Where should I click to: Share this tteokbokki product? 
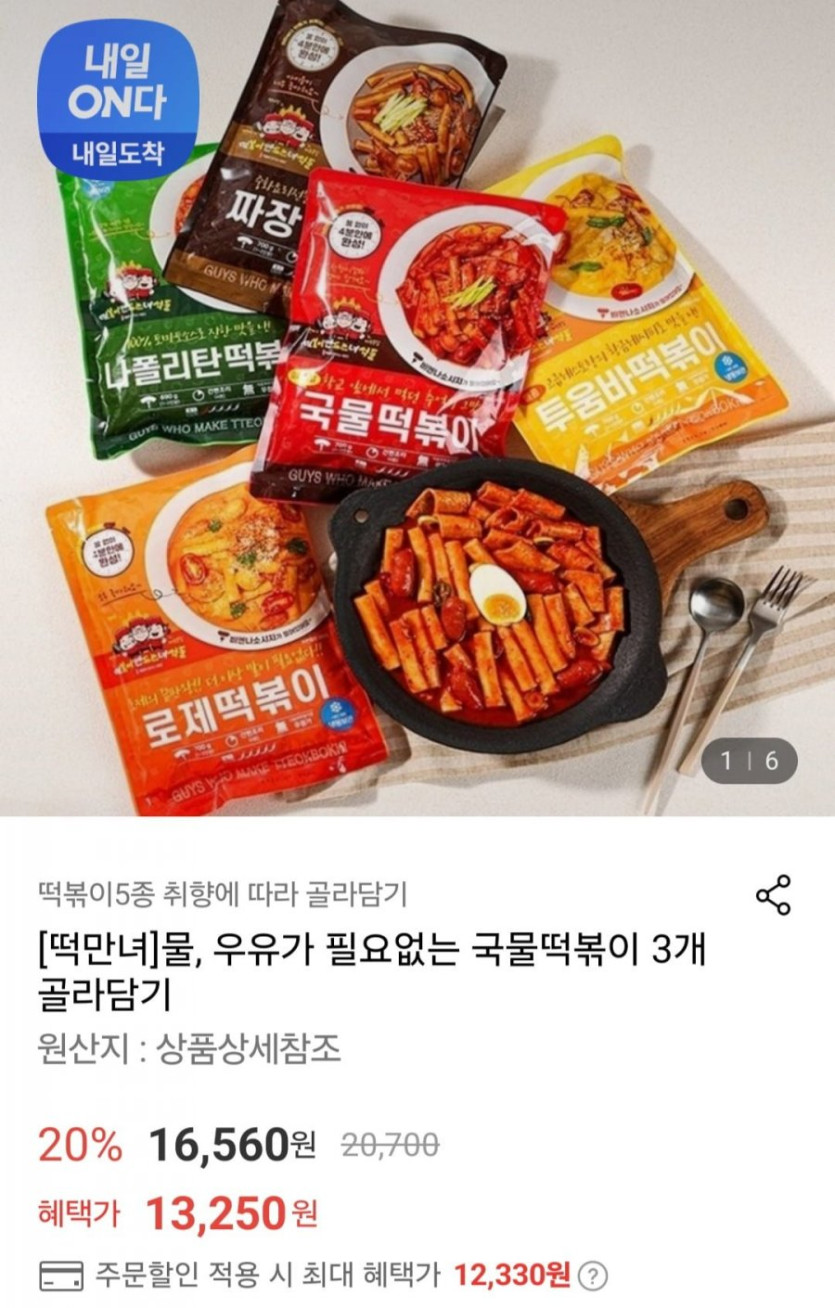[x=773, y=895]
